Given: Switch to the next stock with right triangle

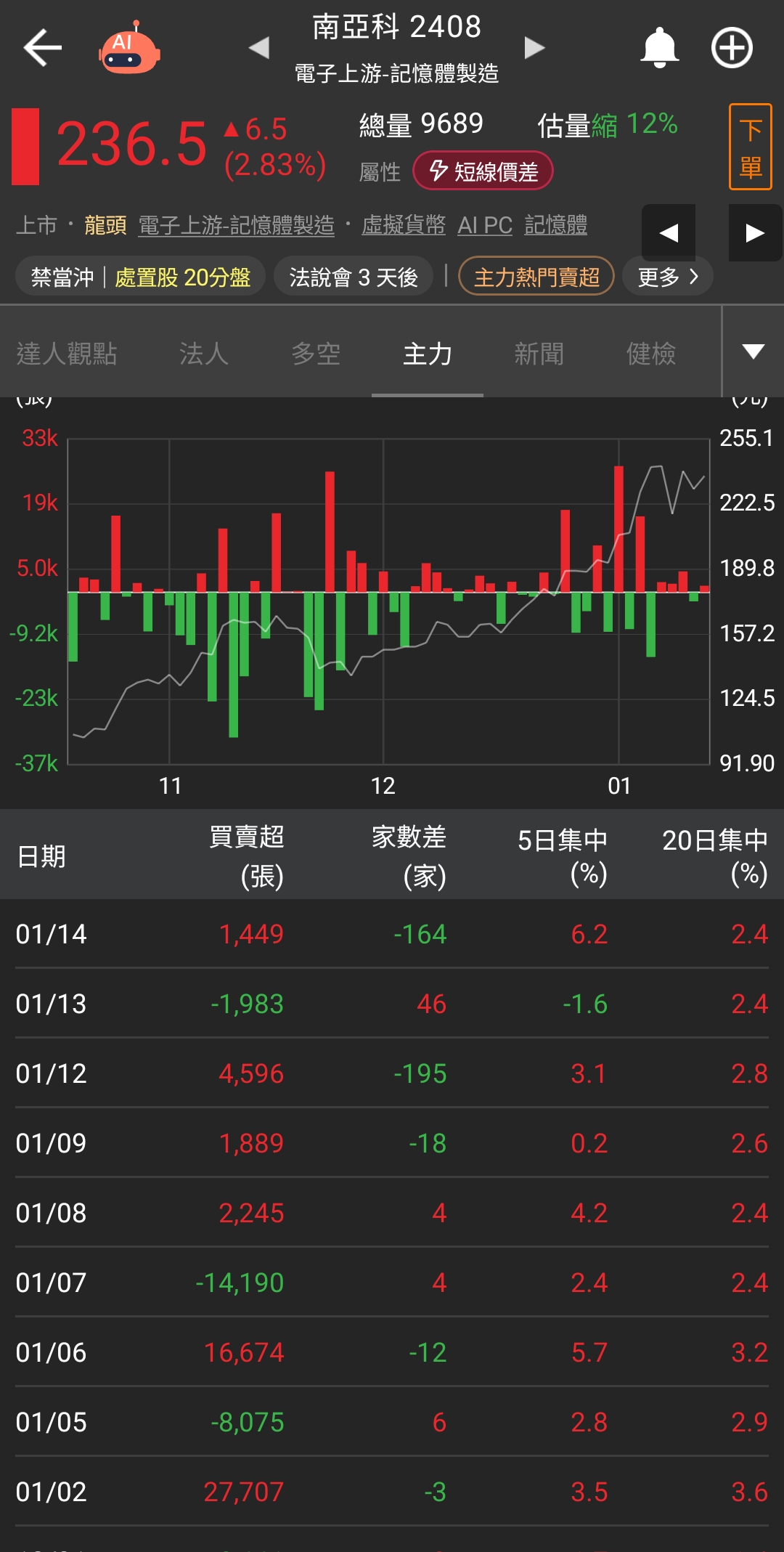Looking at the screenshot, I should [534, 48].
